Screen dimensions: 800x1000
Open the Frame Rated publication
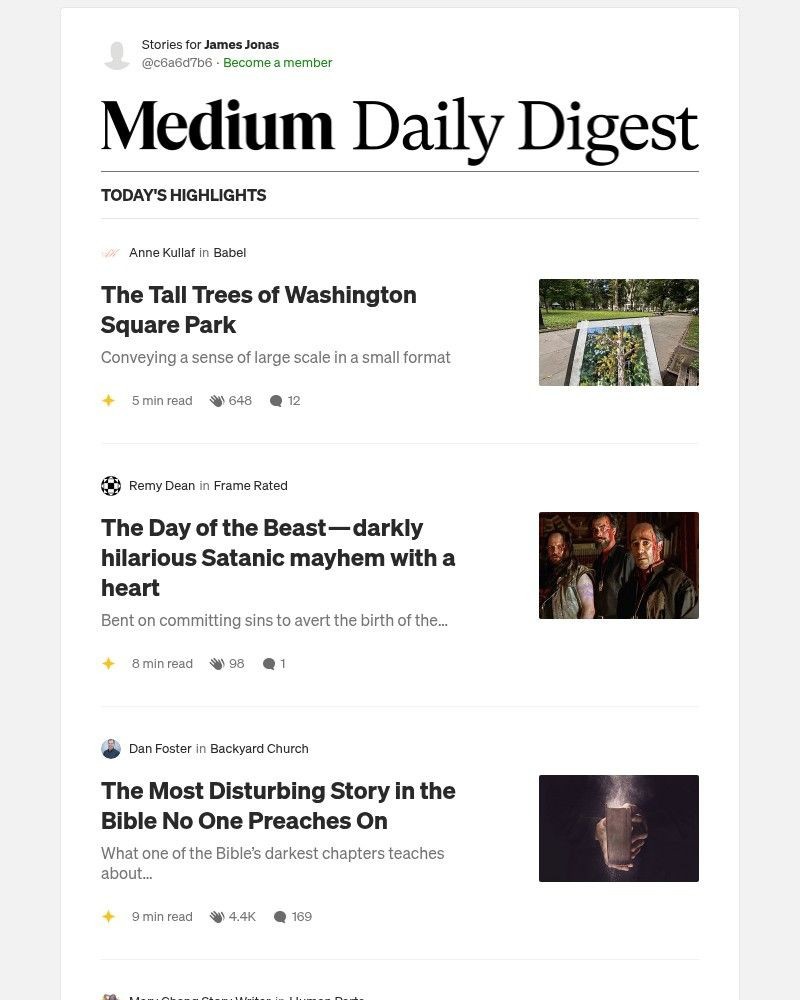pyautogui.click(x=250, y=486)
